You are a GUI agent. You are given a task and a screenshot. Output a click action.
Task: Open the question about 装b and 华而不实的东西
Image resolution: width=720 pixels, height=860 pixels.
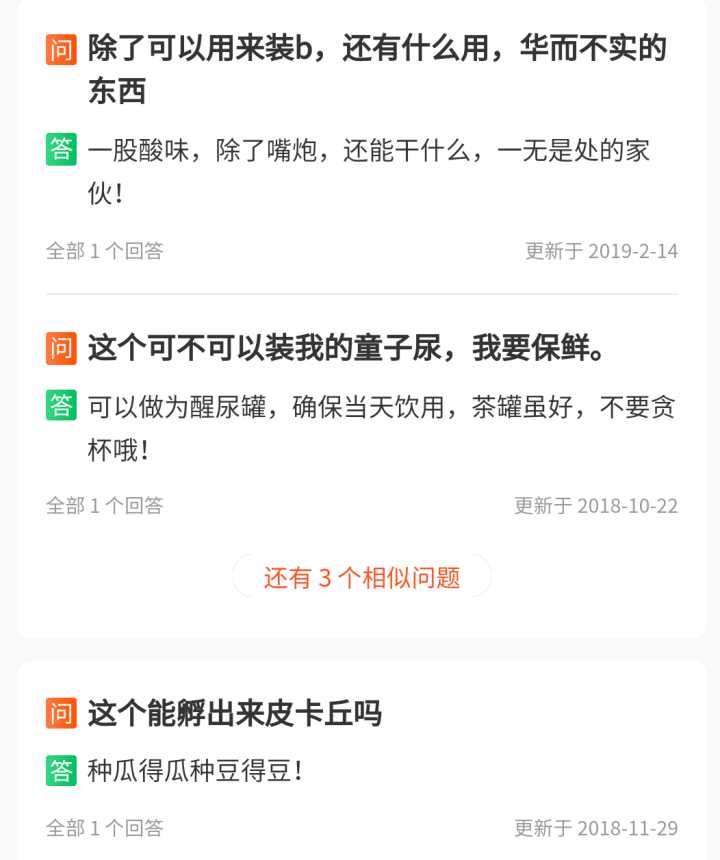coord(376,69)
